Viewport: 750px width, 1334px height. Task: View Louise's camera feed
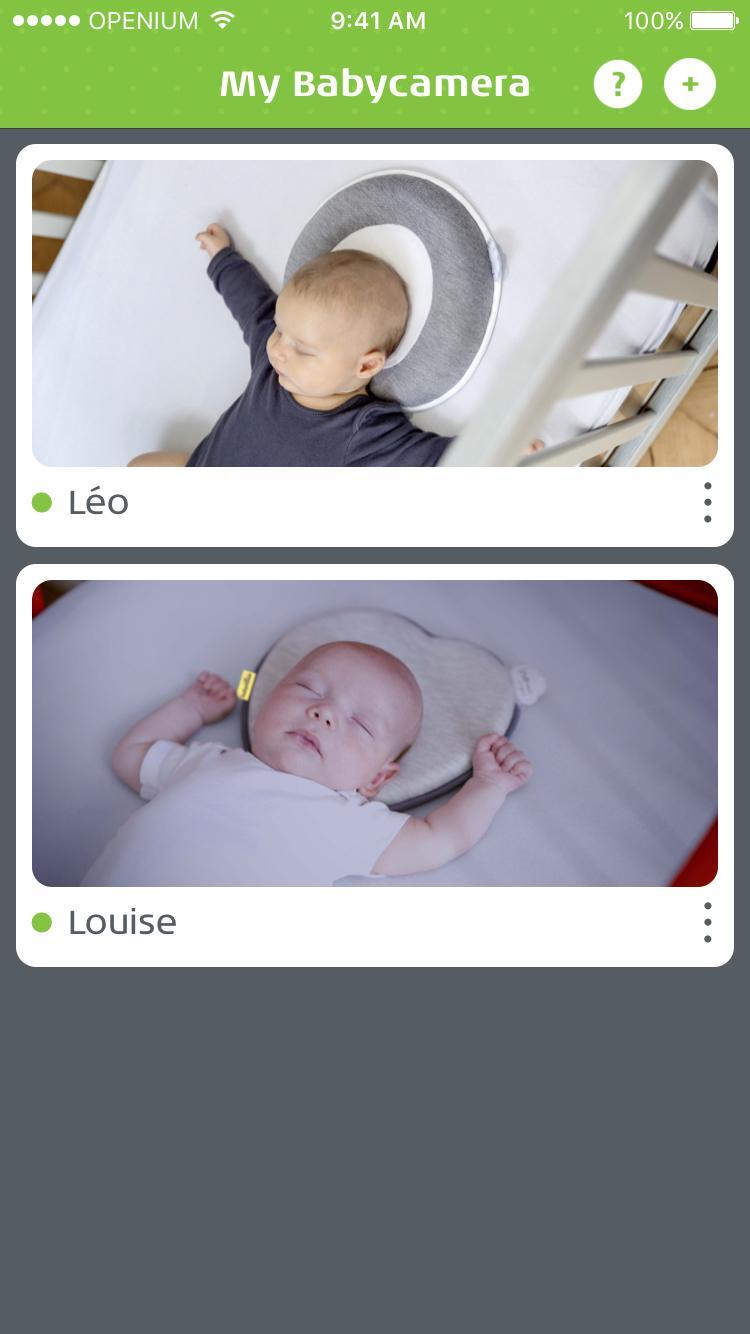tap(375, 733)
